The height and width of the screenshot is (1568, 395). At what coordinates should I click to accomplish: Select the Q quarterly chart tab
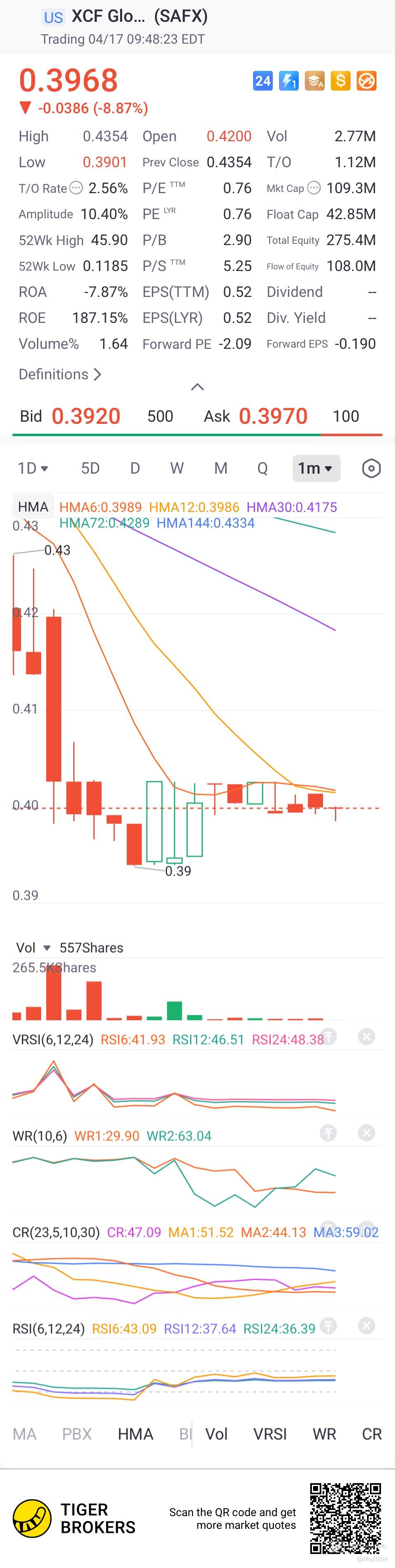pyautogui.click(x=263, y=468)
